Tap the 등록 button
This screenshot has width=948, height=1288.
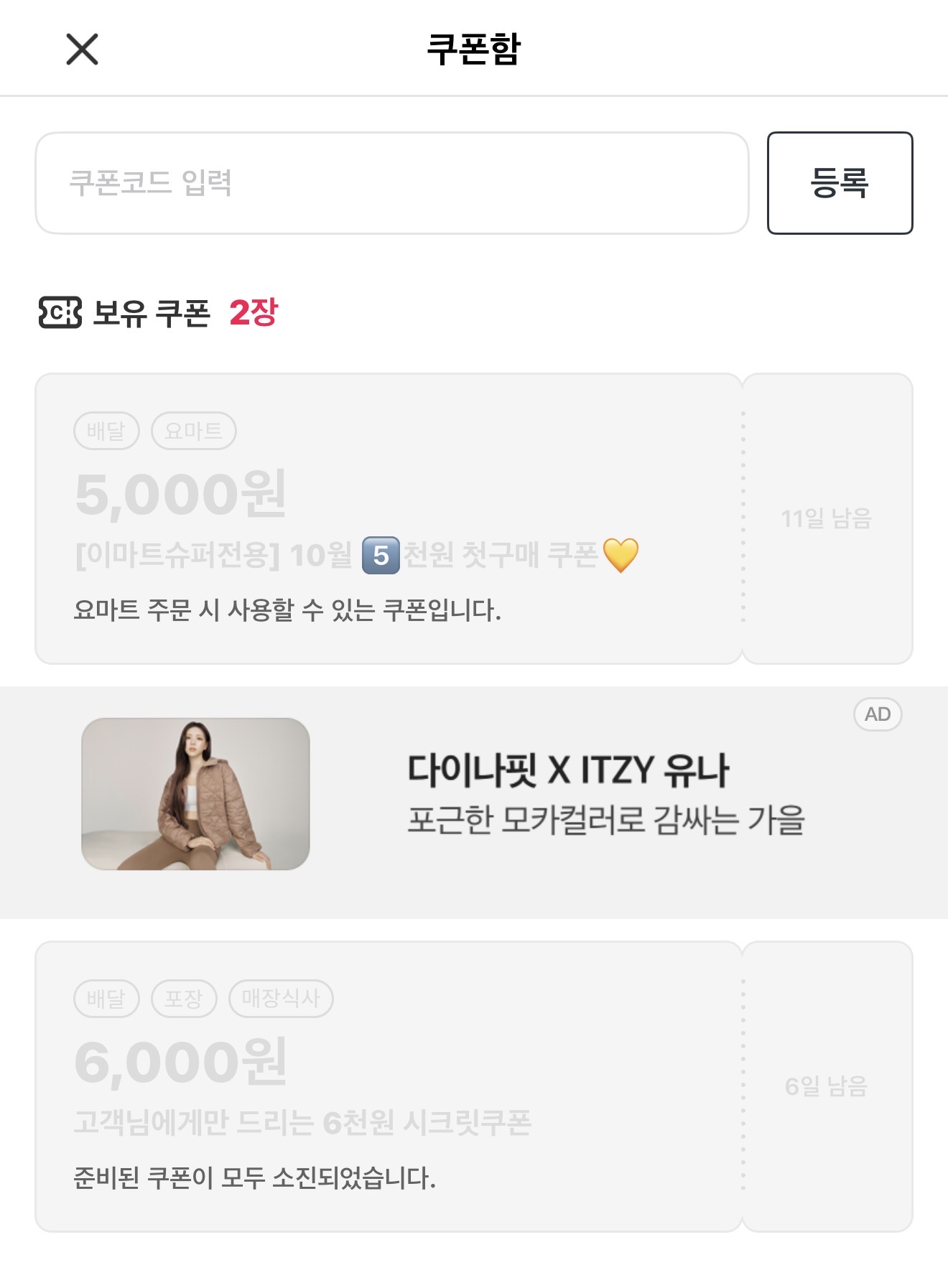[x=840, y=183]
